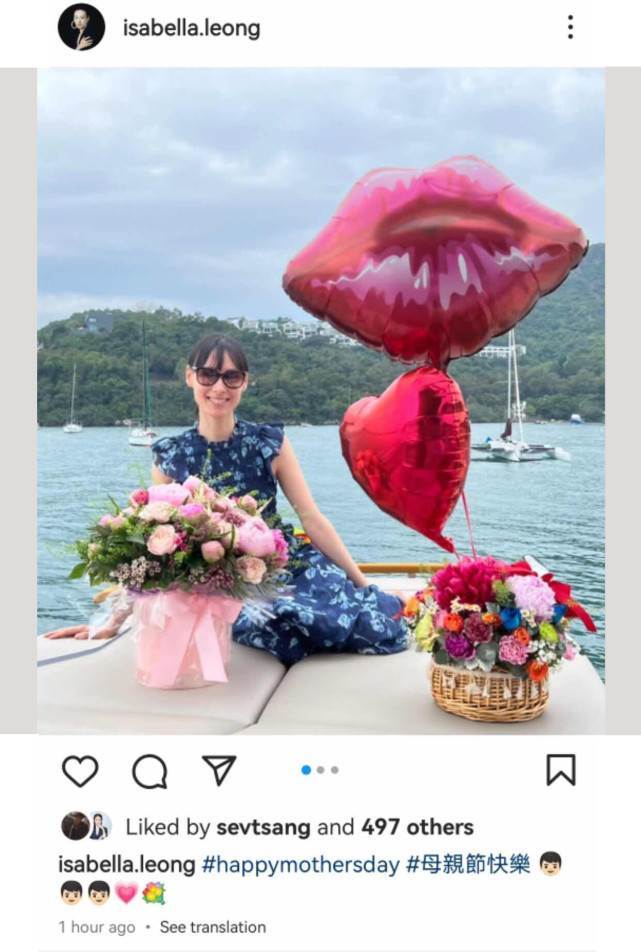This screenshot has height=952, width=641.
Task: Save the post with the bookmark icon
Action: (560, 770)
